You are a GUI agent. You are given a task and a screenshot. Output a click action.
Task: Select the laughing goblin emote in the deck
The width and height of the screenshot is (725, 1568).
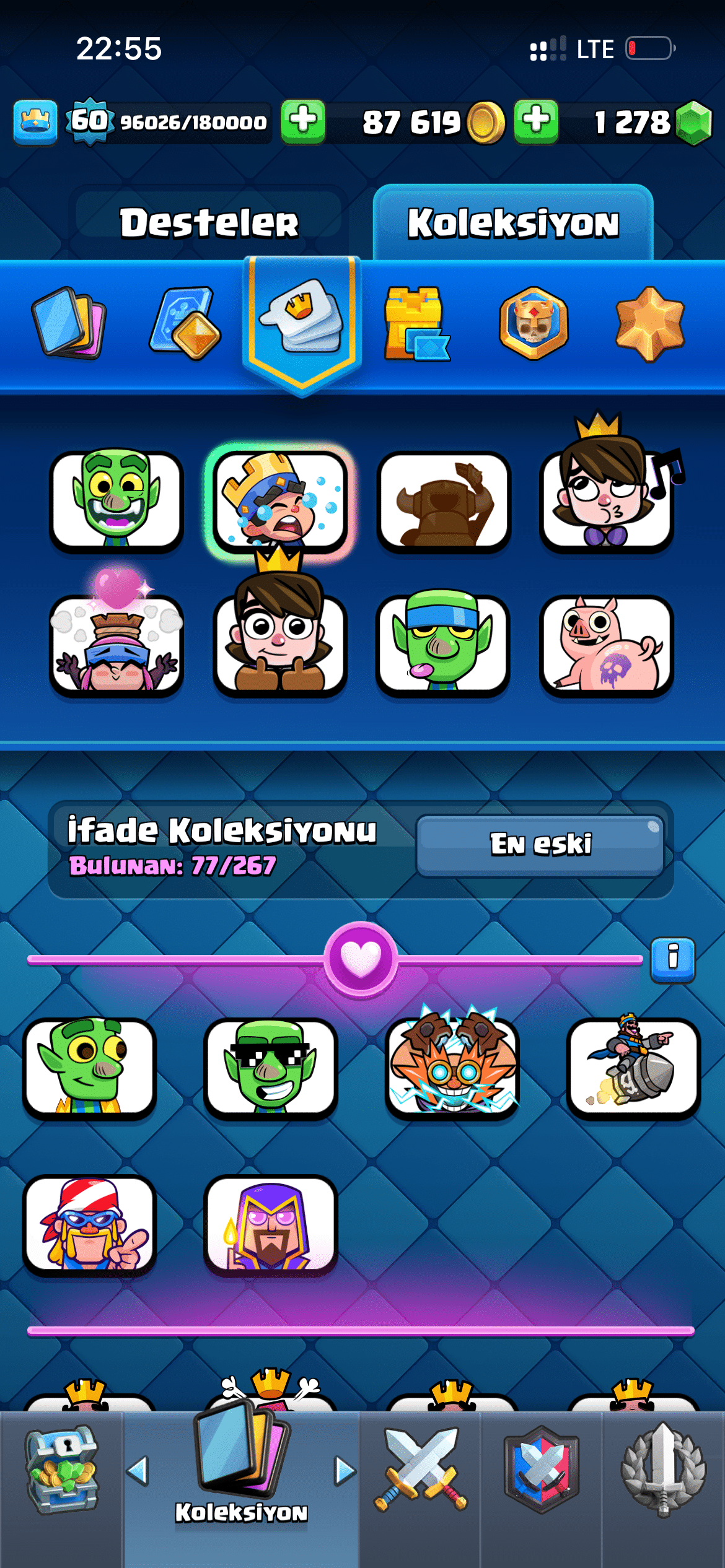tap(116, 500)
